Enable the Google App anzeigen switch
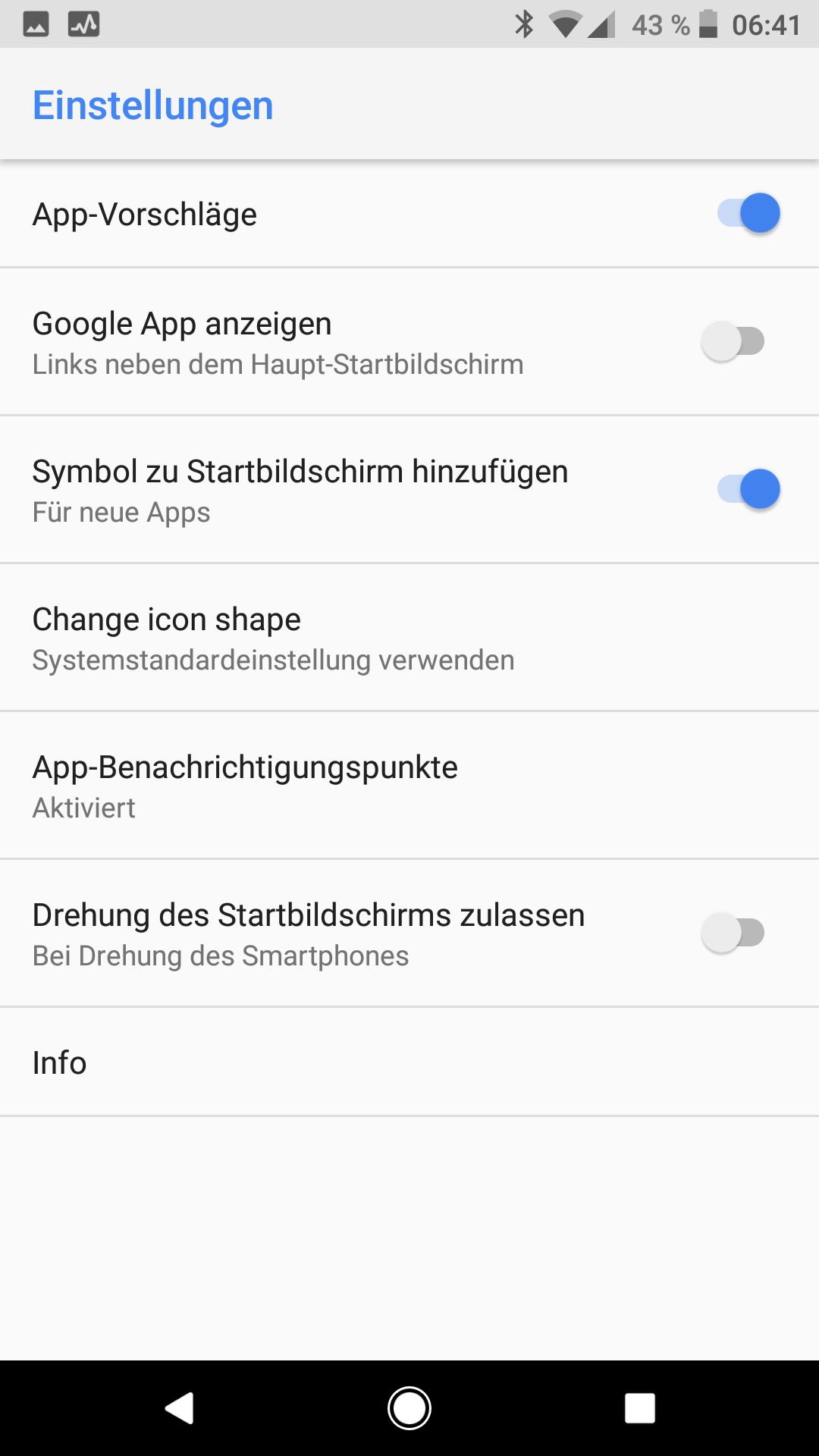The width and height of the screenshot is (819, 1456). click(x=733, y=341)
